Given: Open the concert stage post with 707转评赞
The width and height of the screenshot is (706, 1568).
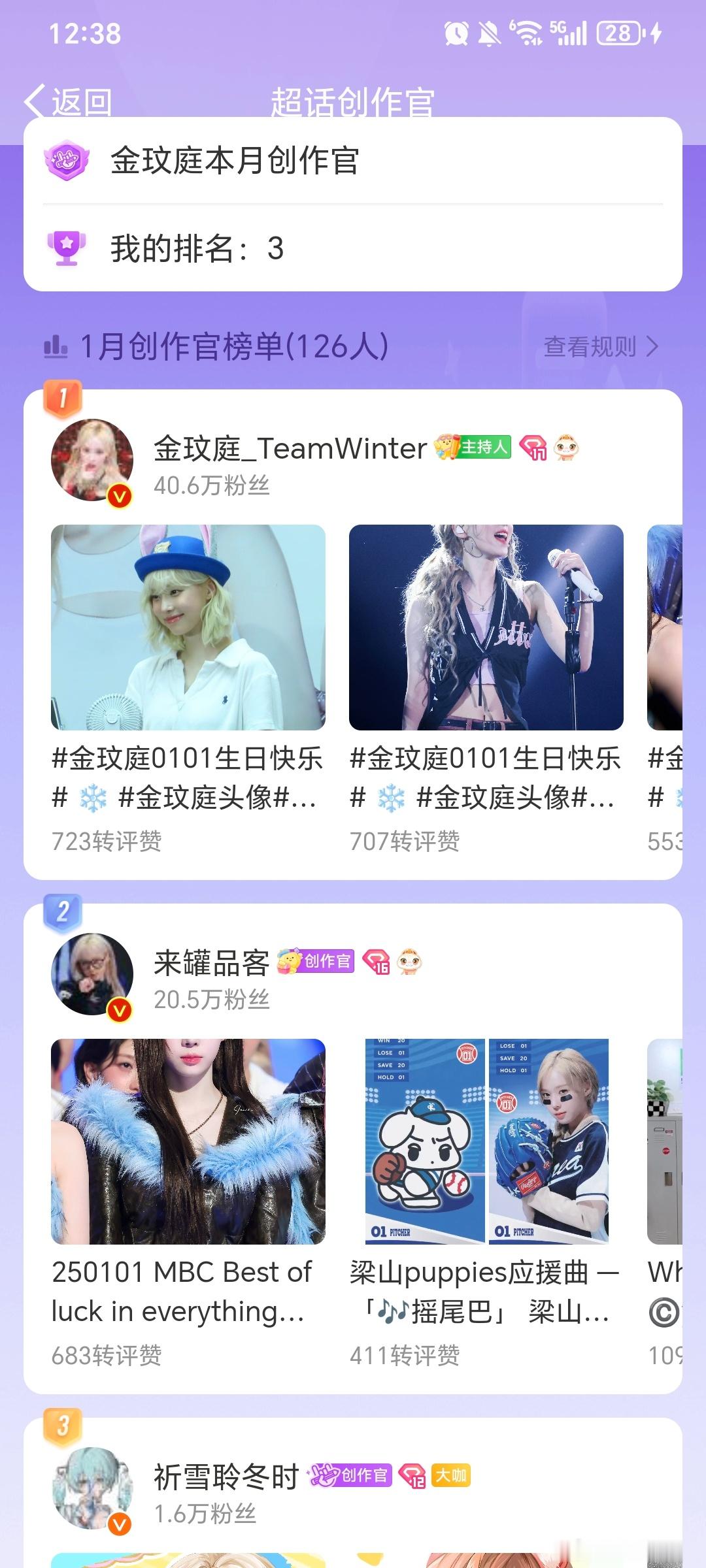Looking at the screenshot, I should point(486,627).
